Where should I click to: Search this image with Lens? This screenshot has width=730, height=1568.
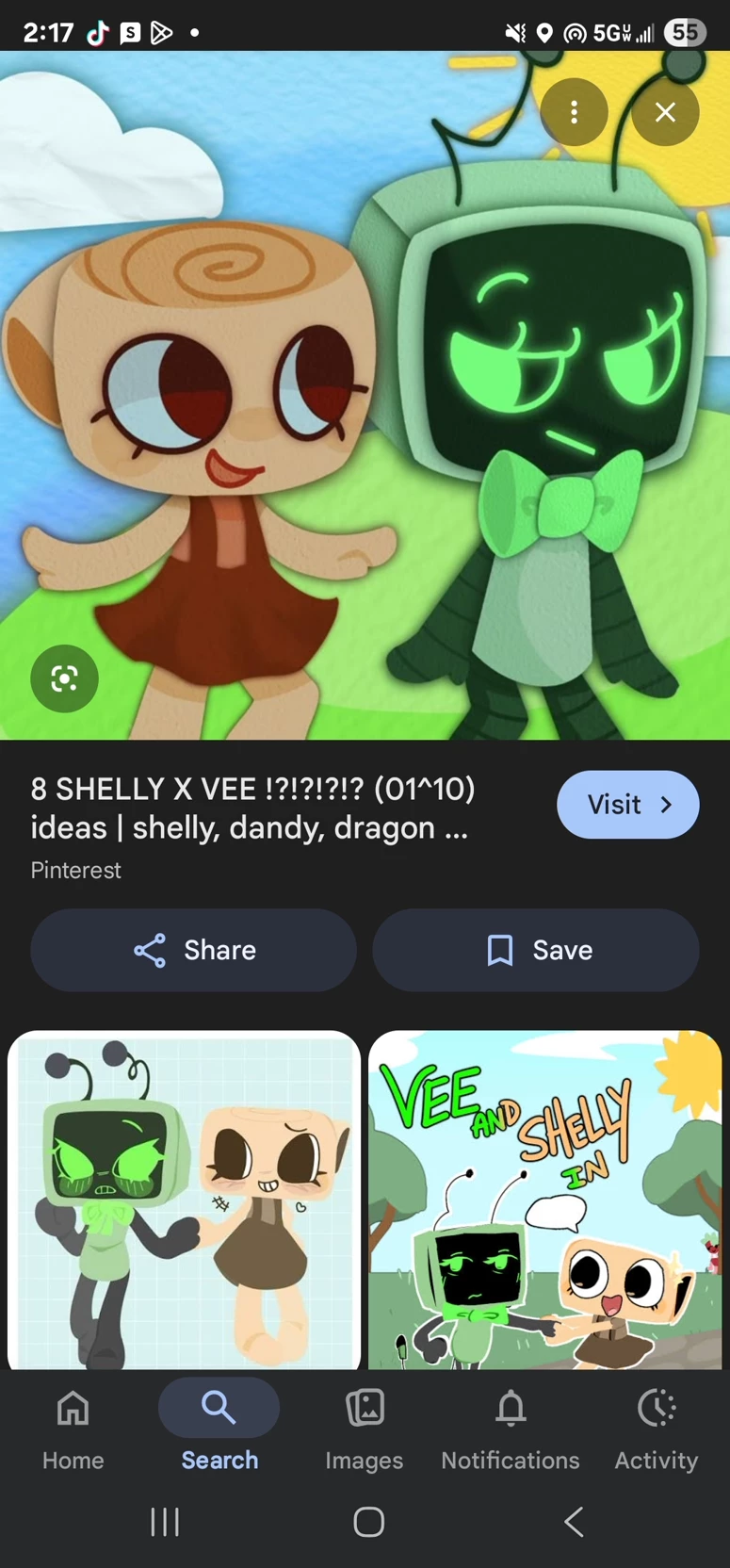[64, 678]
